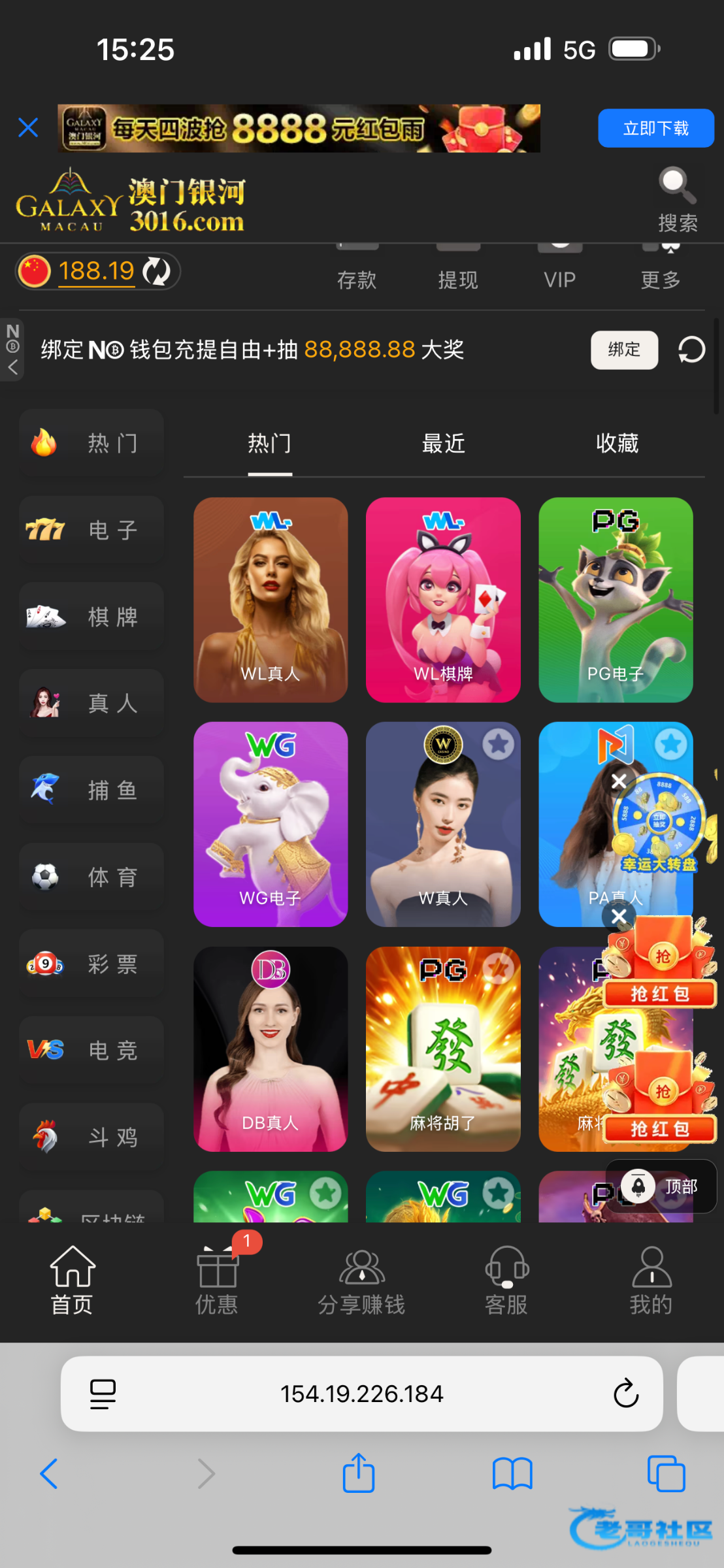
Task: Refresh the 188.19 account balance
Action: (x=157, y=271)
